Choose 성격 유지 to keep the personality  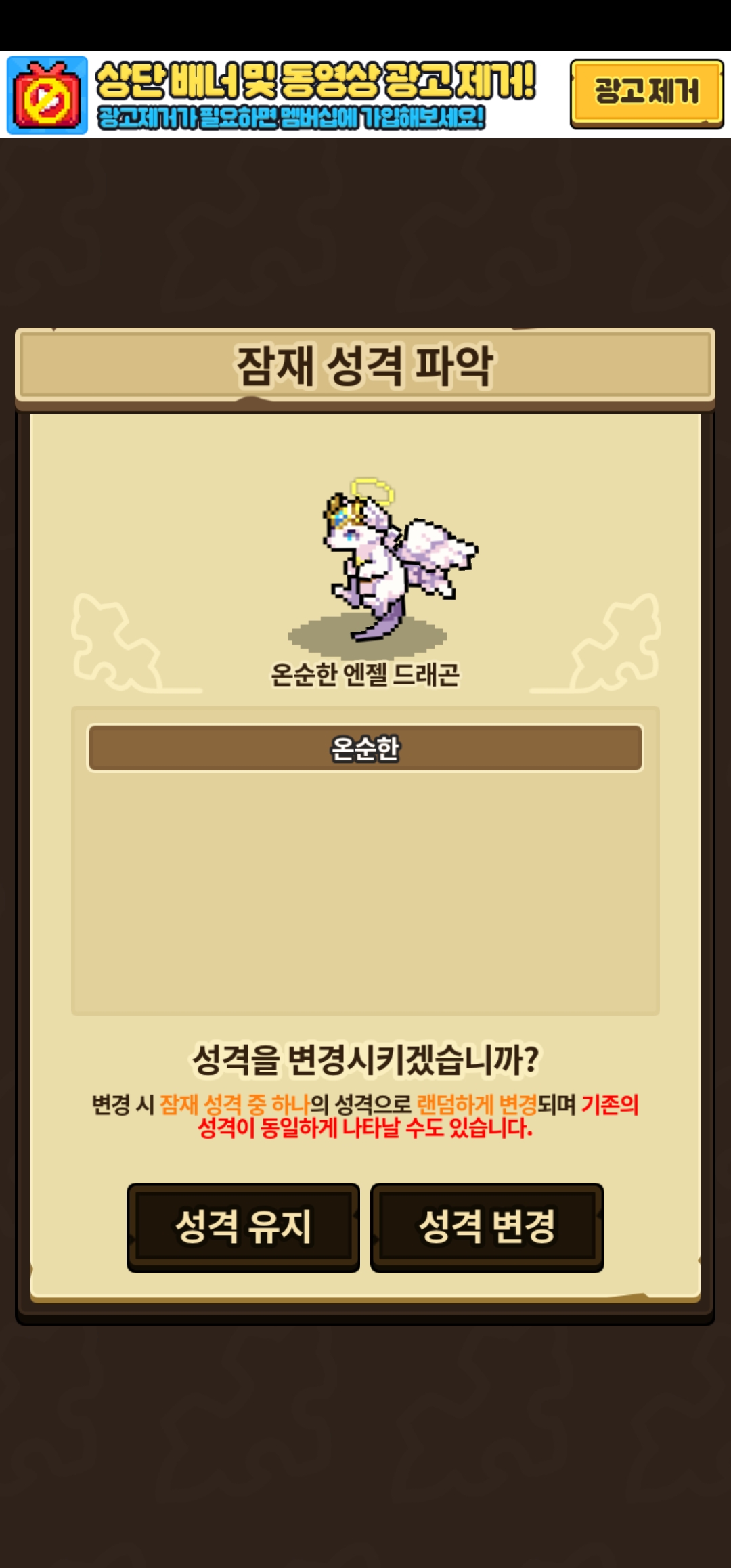point(243,1227)
